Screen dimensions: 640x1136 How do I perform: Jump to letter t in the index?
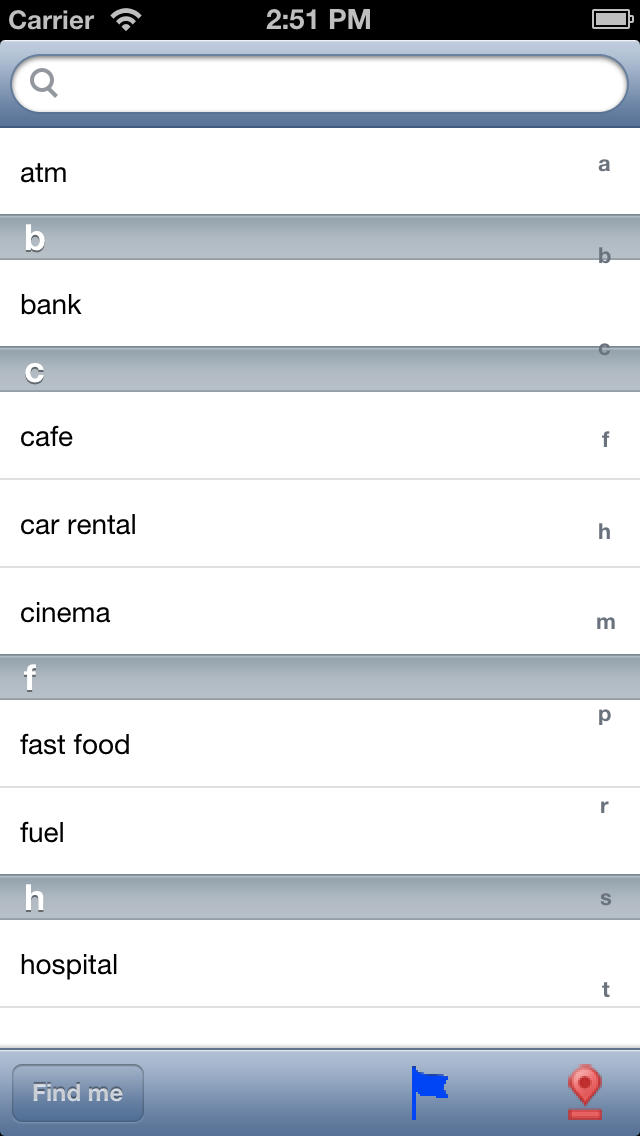point(605,990)
